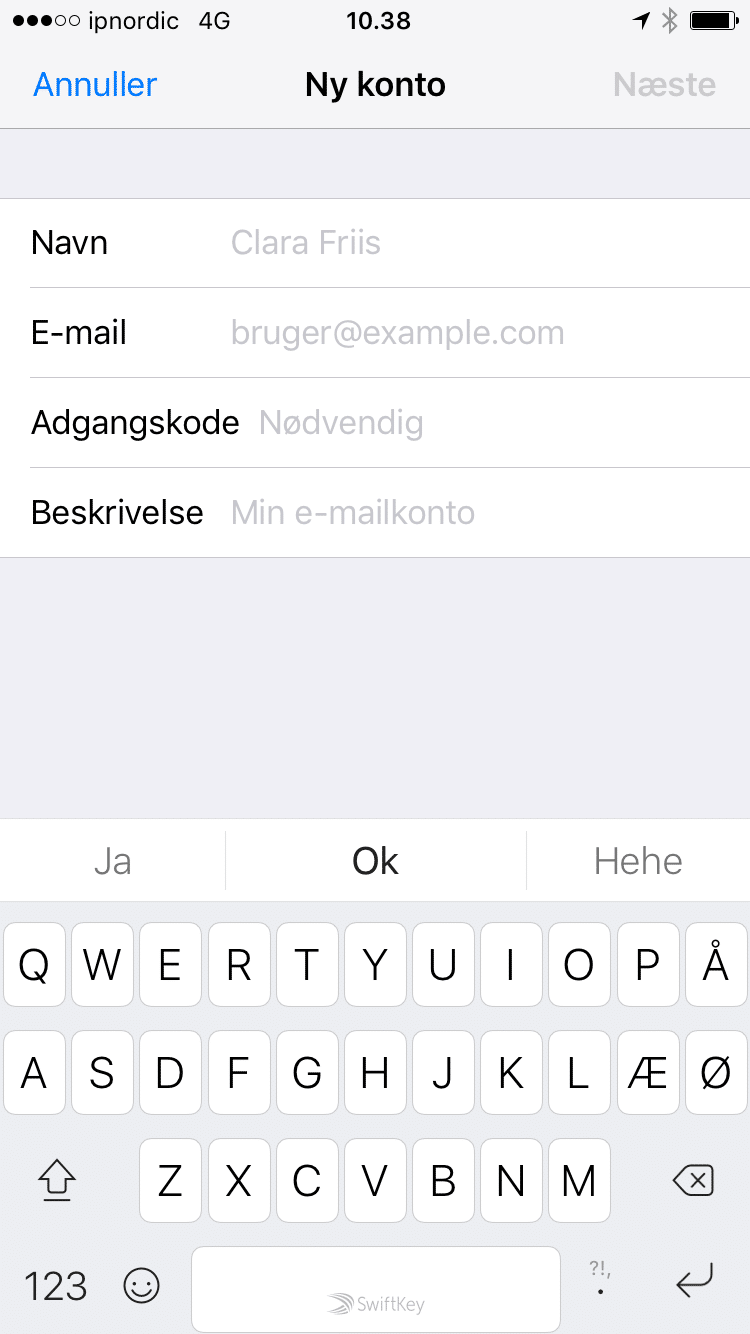Switch keyboard to 123 numbers
The height and width of the screenshot is (1334, 750).
click(56, 1286)
